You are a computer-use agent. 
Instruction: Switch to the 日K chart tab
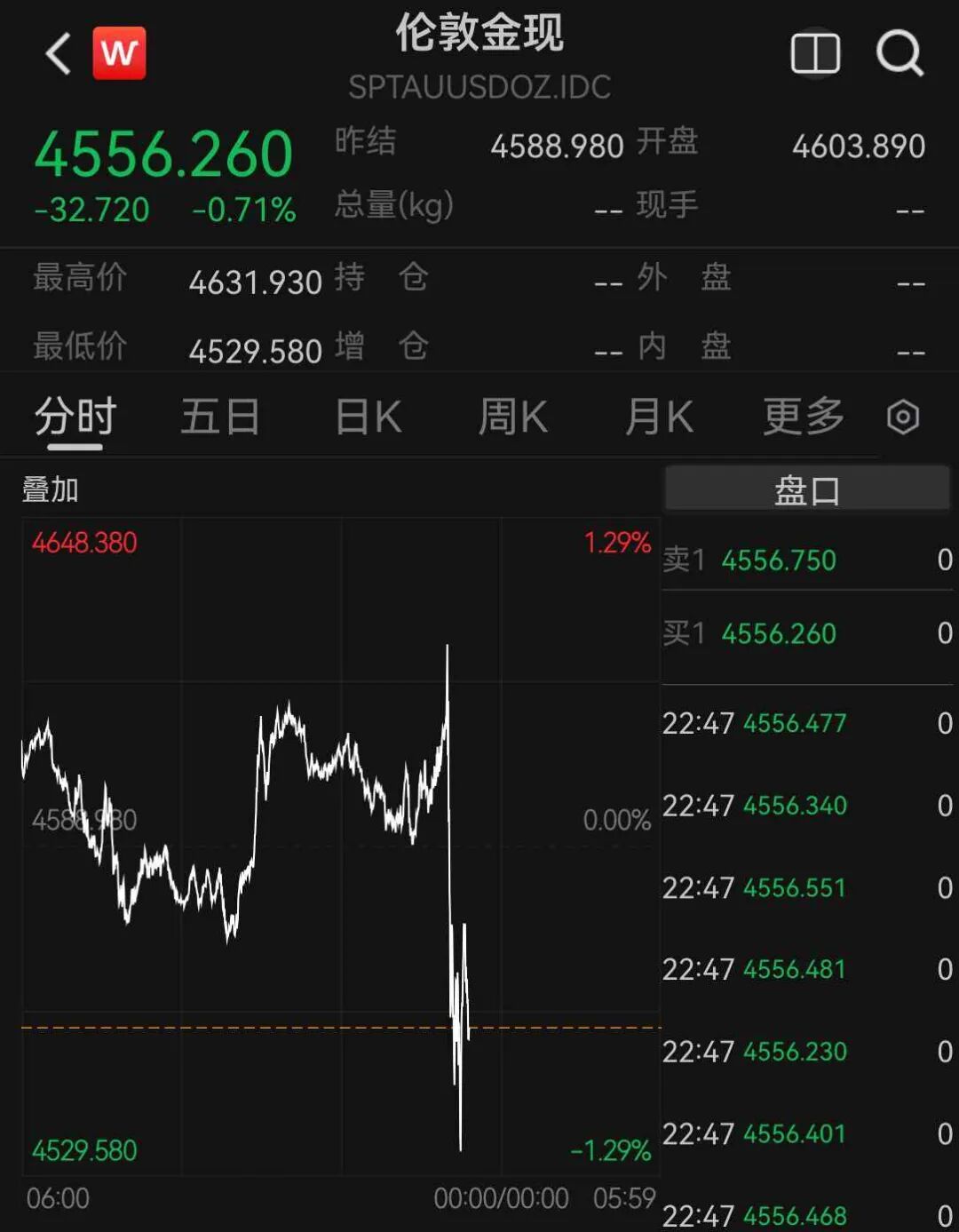(x=369, y=417)
